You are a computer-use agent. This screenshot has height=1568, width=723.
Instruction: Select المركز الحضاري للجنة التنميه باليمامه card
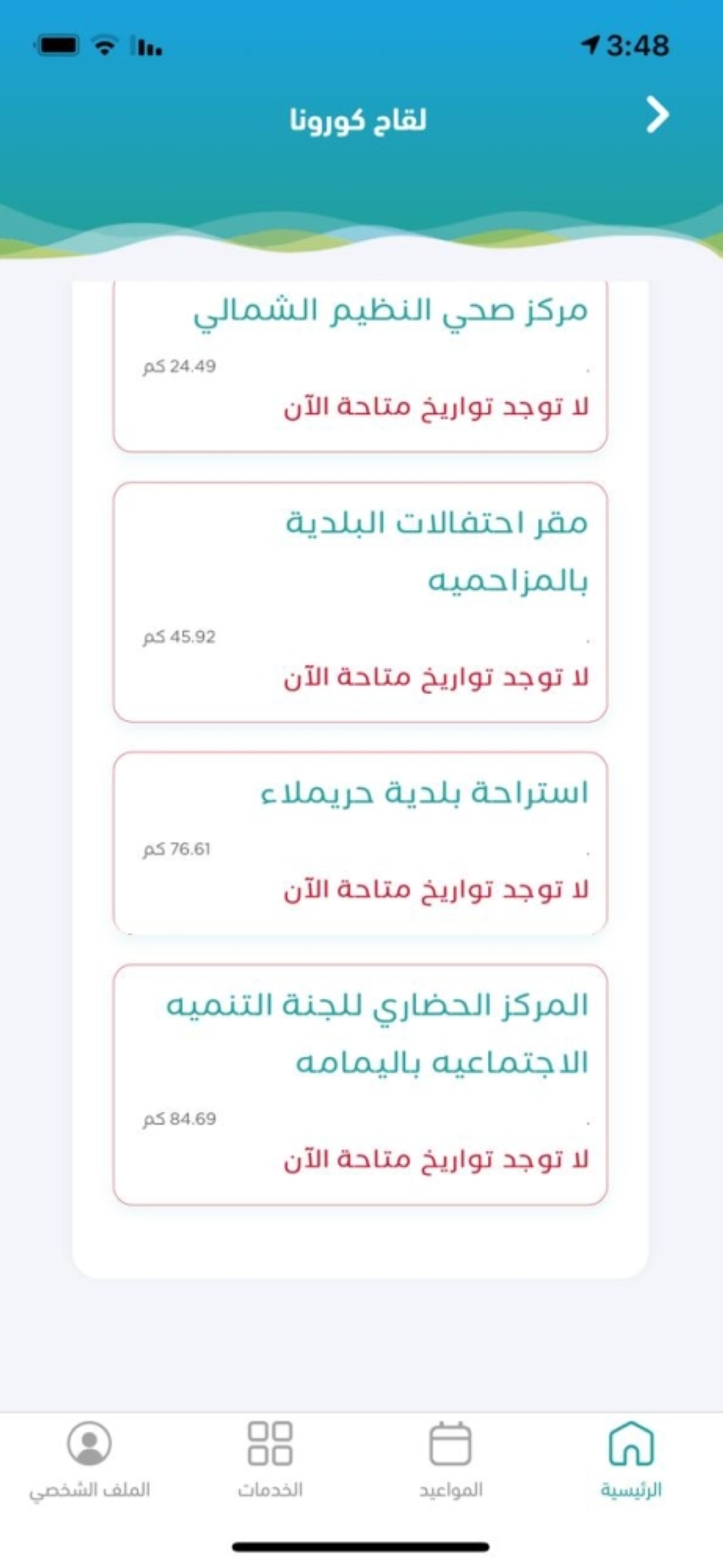(x=360, y=1084)
